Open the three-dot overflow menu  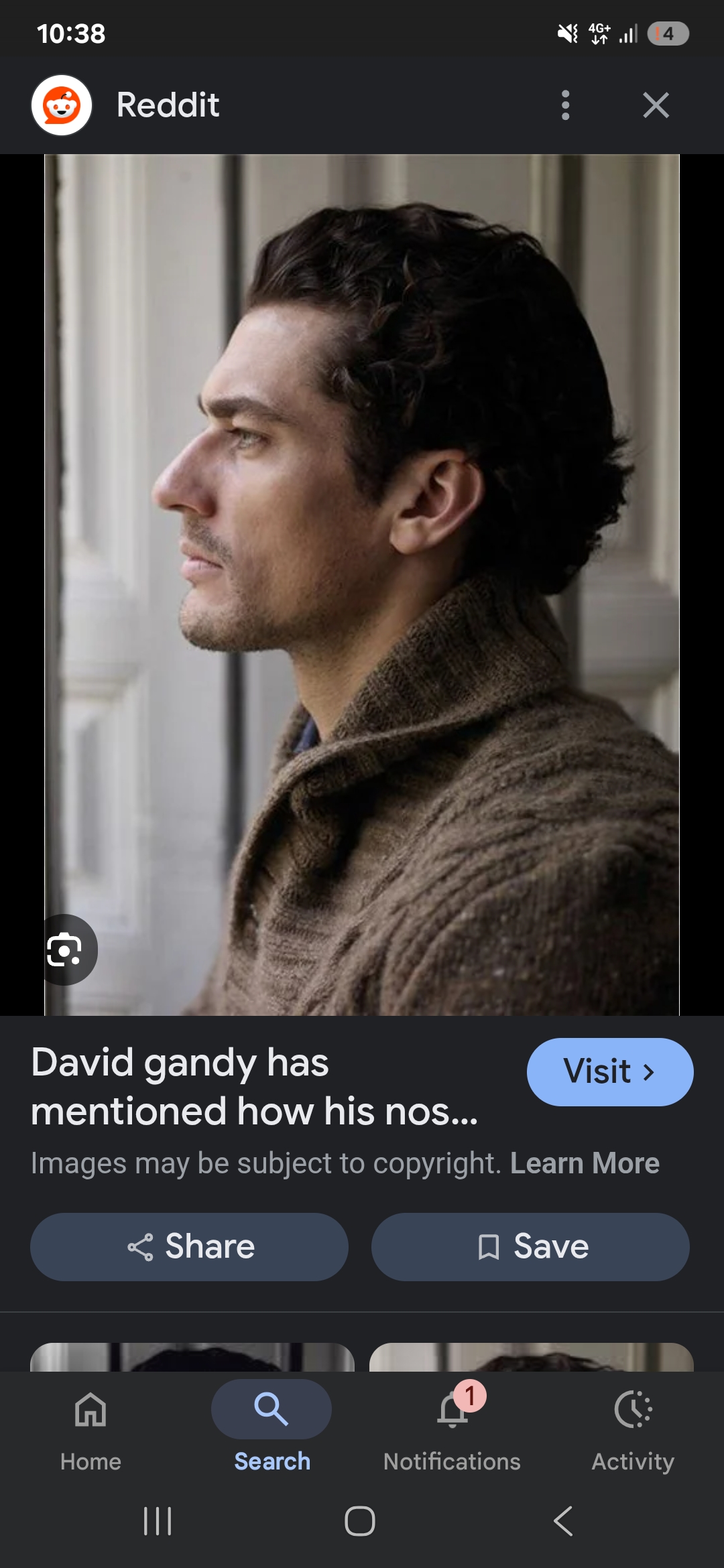click(565, 105)
